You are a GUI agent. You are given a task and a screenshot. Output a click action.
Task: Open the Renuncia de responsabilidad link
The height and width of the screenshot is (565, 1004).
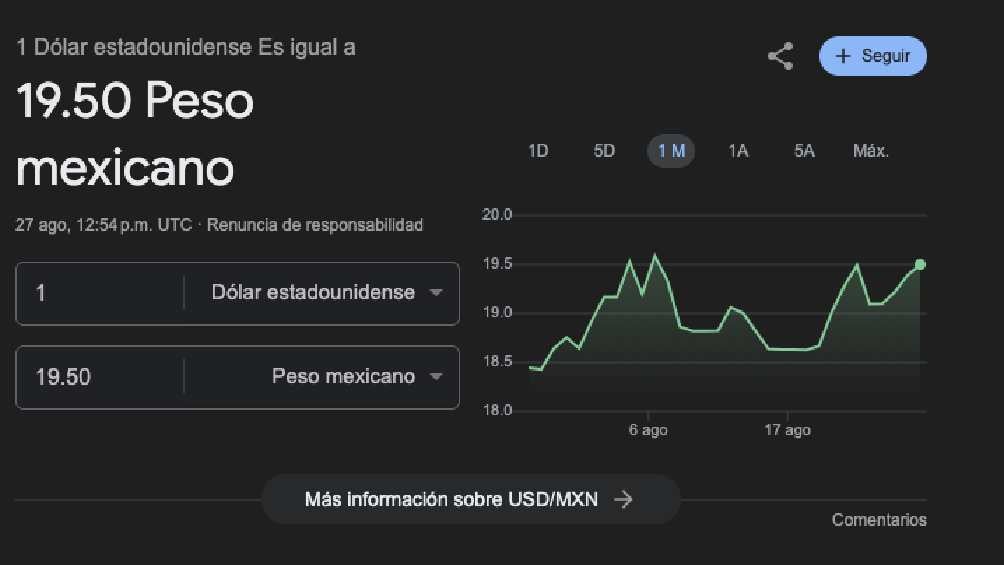pos(315,225)
